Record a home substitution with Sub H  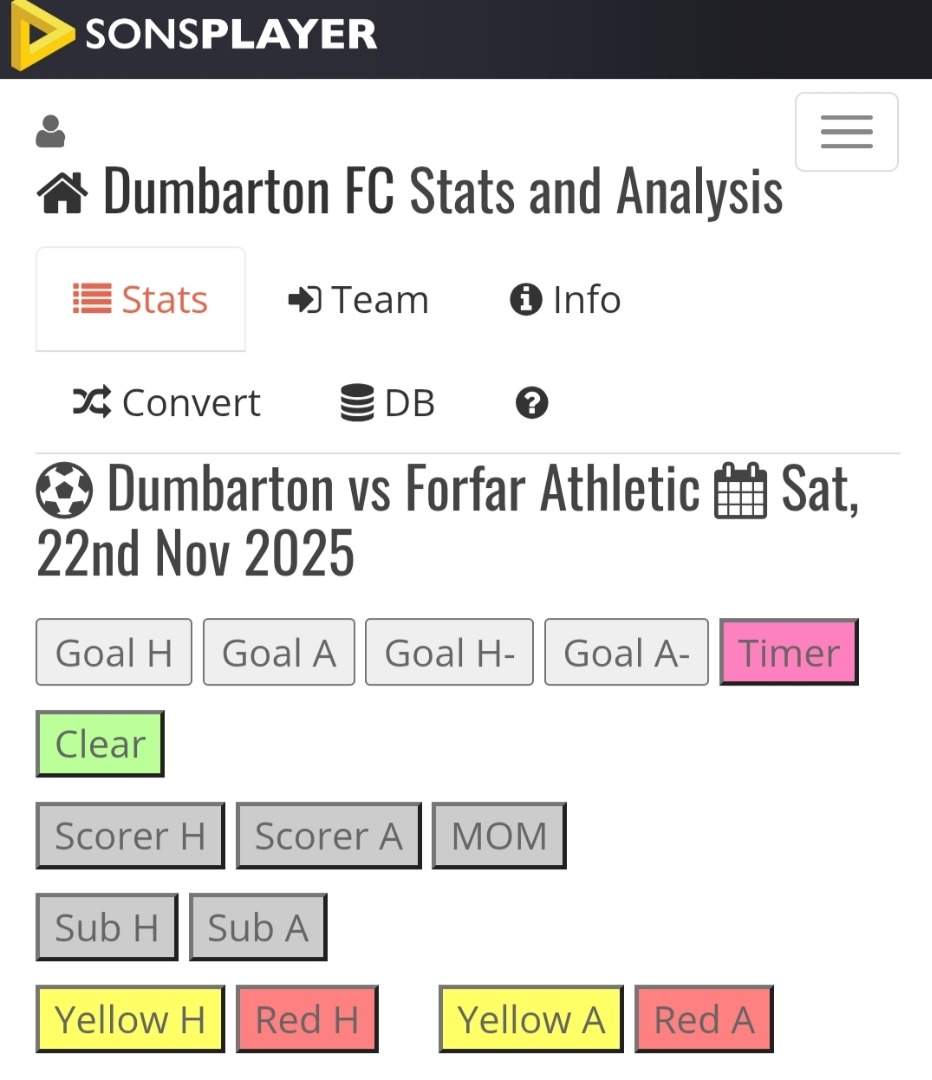pos(106,928)
